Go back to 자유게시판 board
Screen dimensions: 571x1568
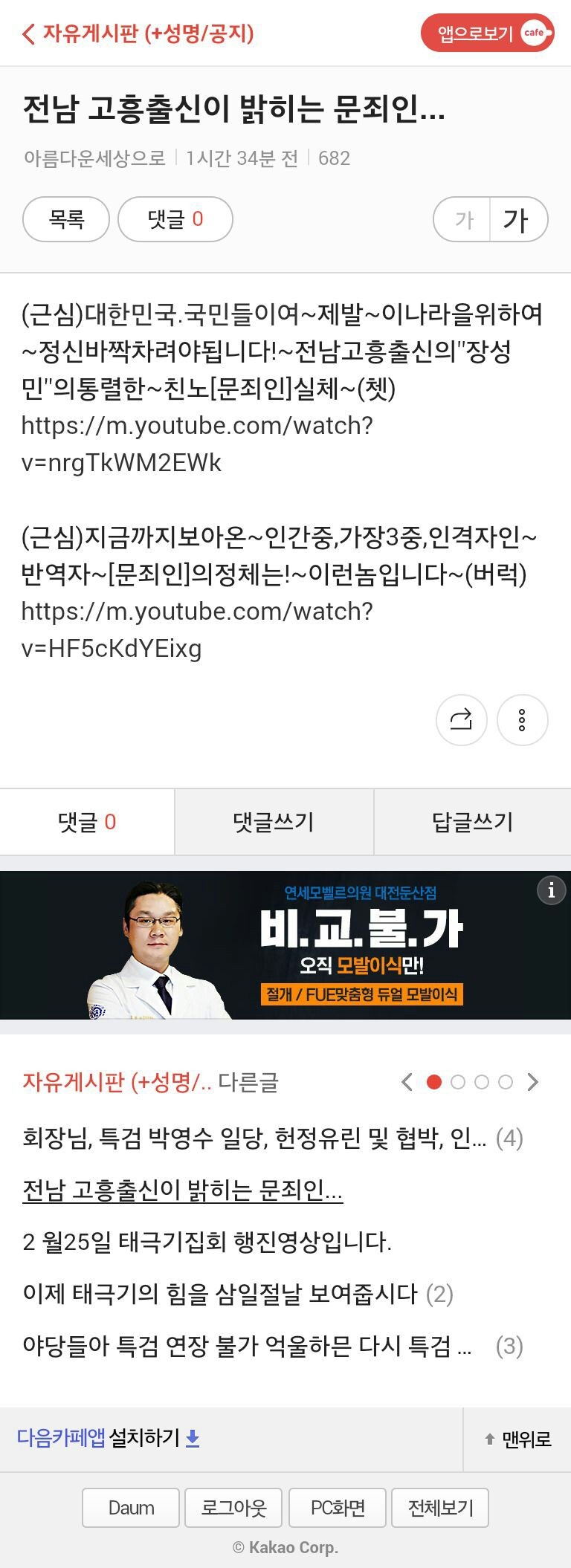click(x=139, y=33)
